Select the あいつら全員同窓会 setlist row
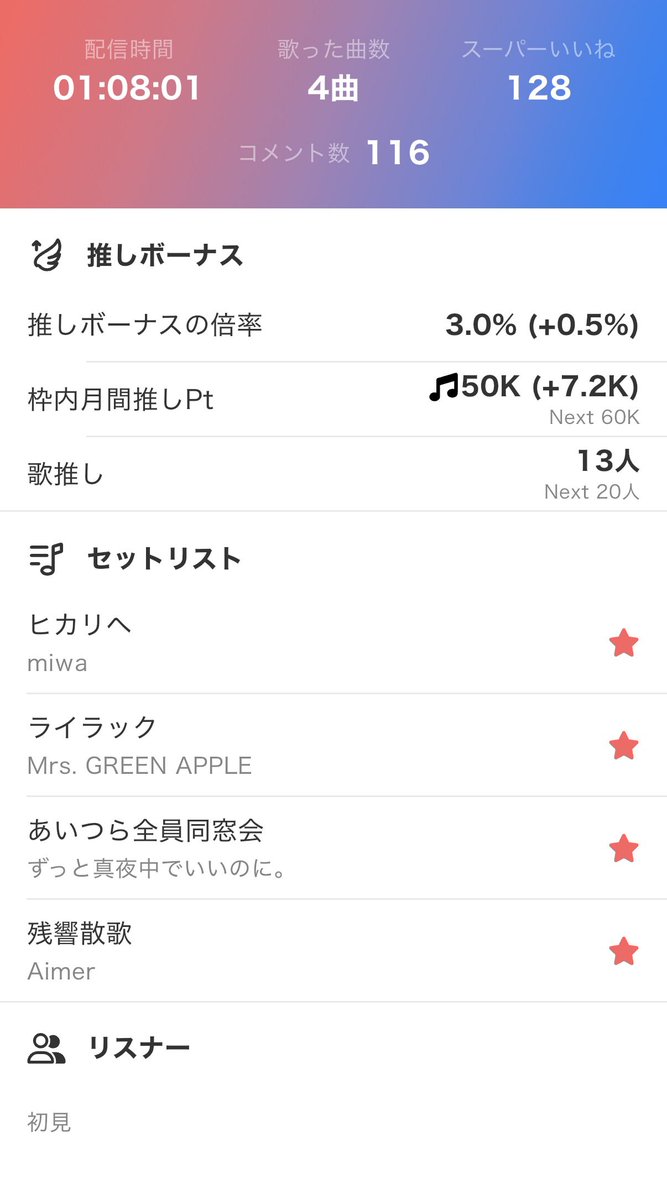Screen dimensions: 667x1200 333,848
